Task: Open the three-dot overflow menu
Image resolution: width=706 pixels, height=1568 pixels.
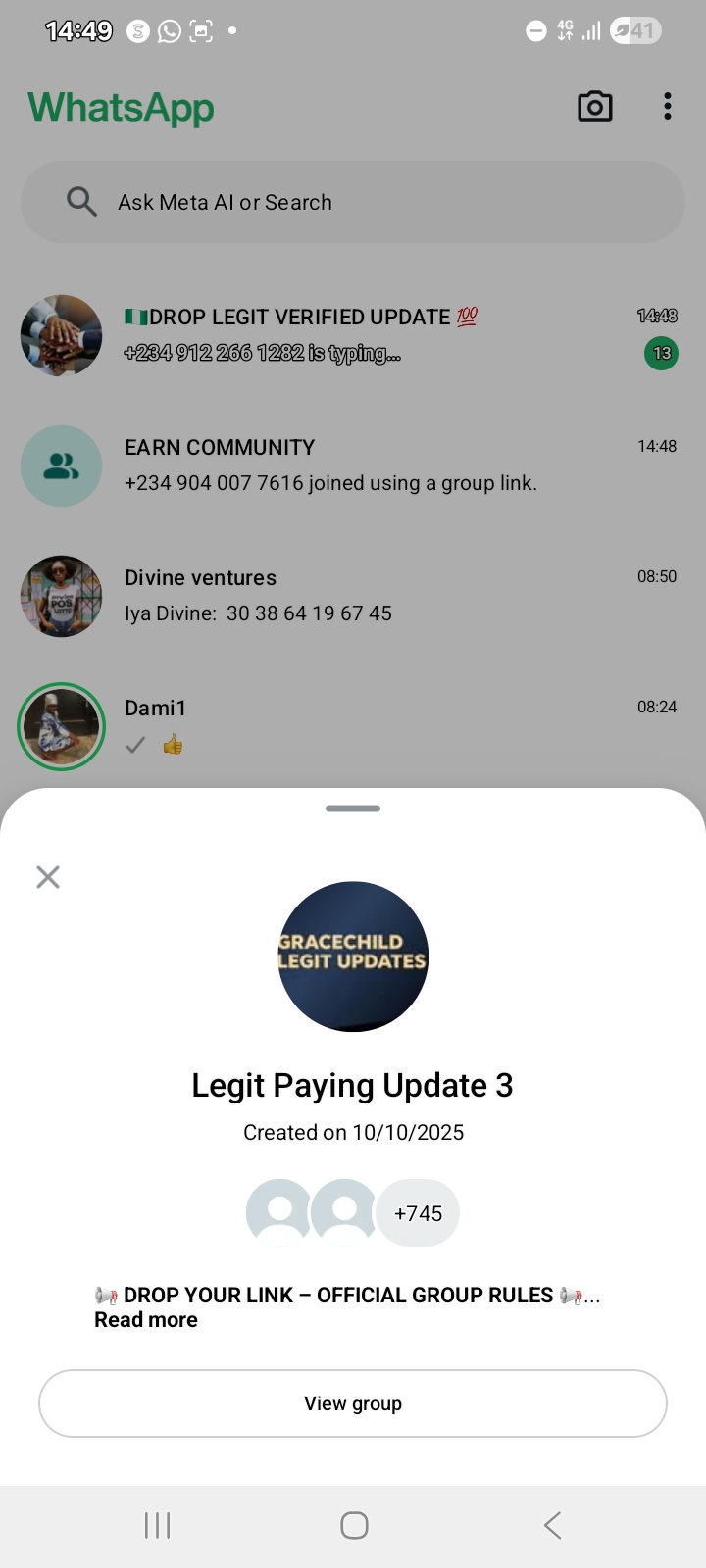Action: tap(668, 107)
